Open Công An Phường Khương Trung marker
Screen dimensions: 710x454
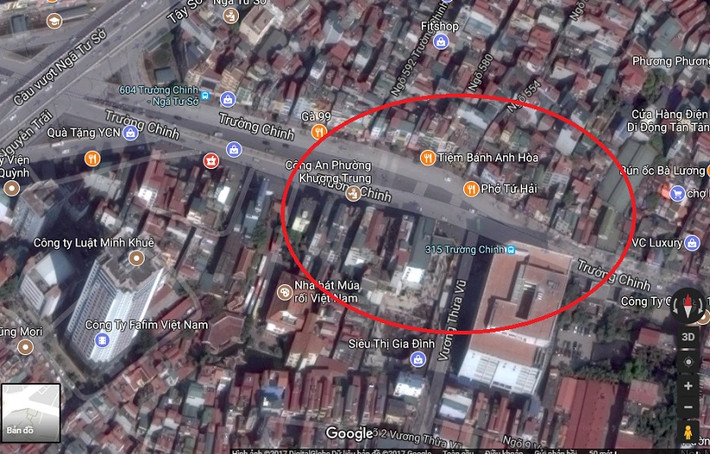coord(352,194)
